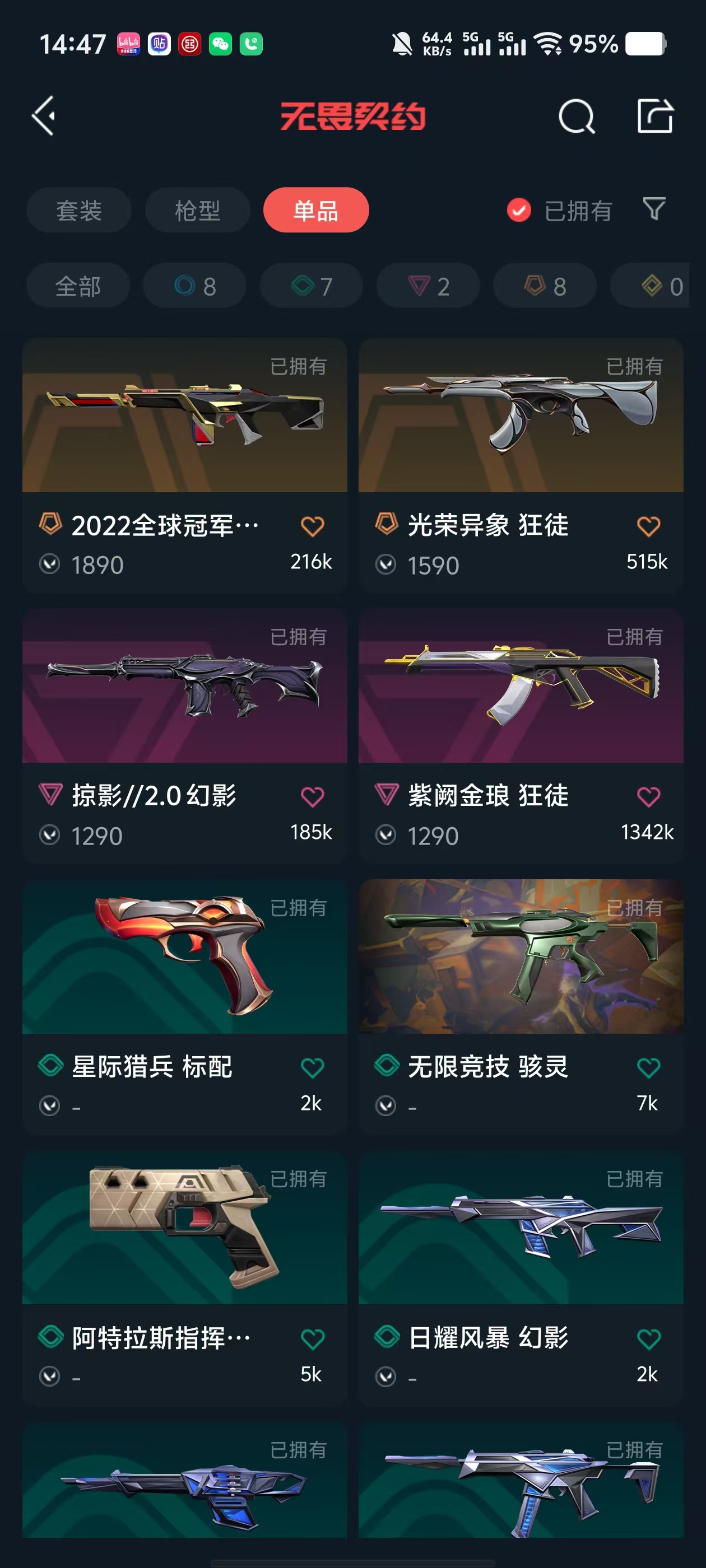Tap the share icon at top right
This screenshot has width=706, height=1568.
pyautogui.click(x=656, y=116)
